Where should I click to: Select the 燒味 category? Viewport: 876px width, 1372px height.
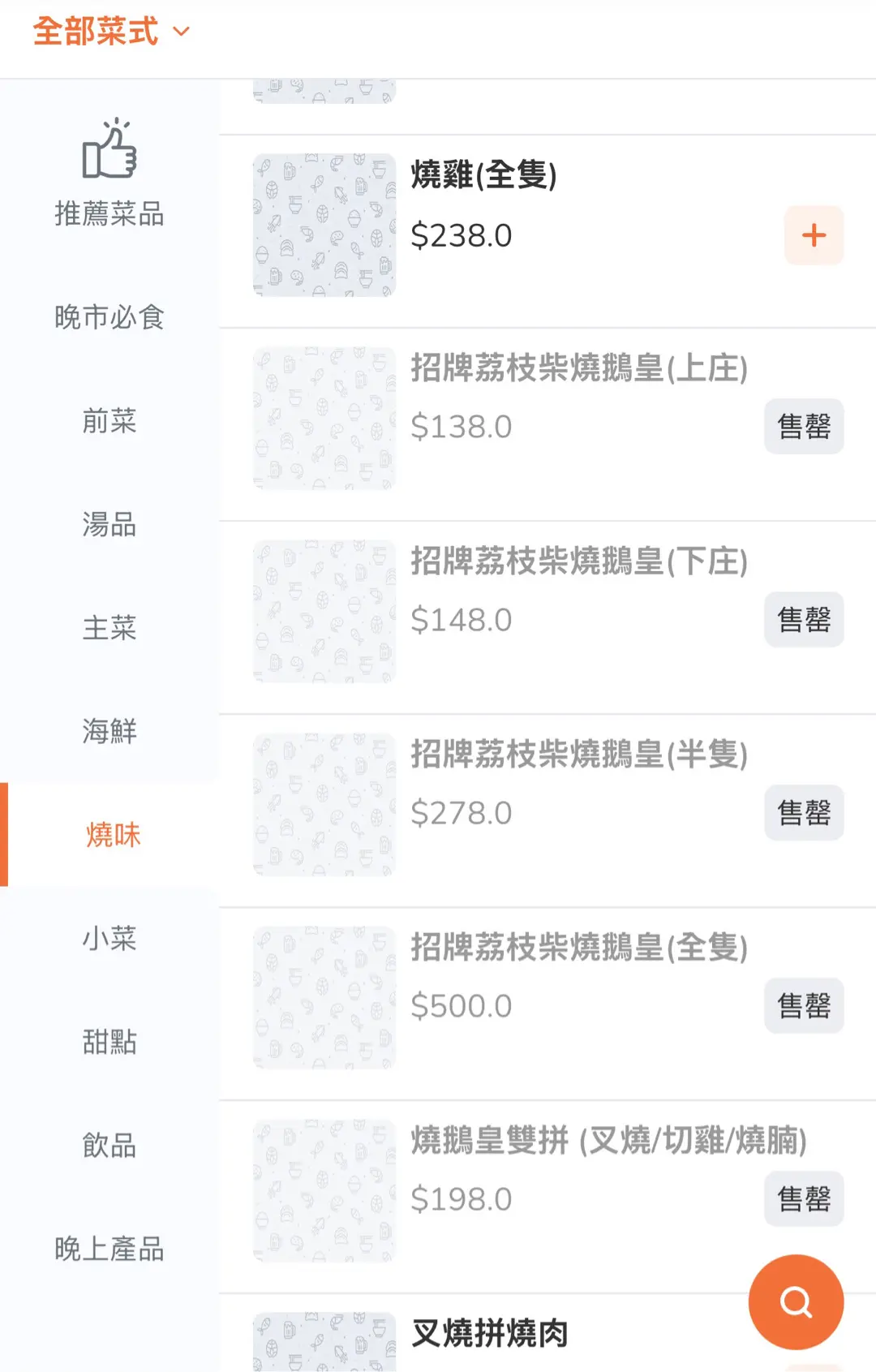(x=113, y=835)
